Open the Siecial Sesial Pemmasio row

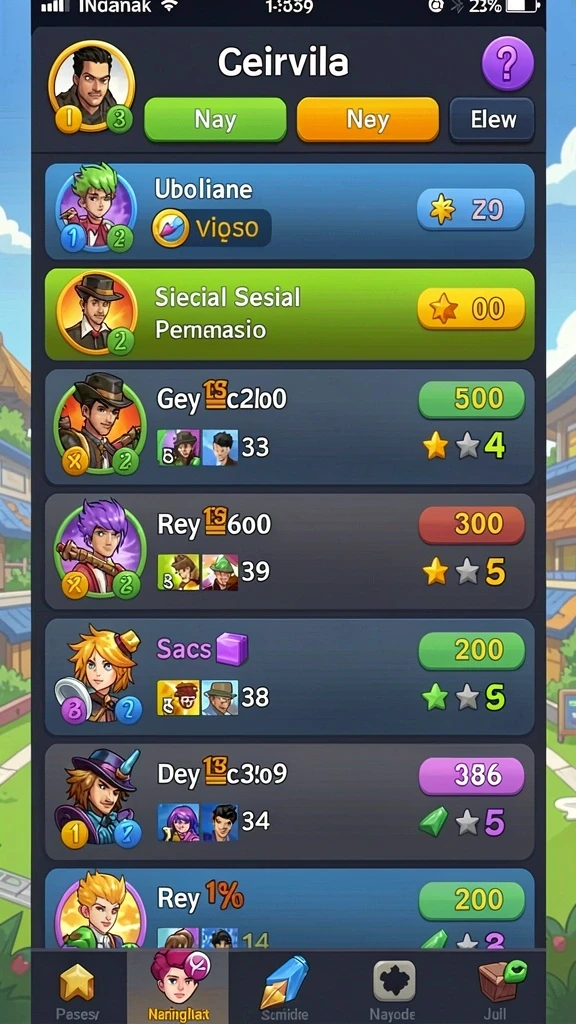point(289,313)
